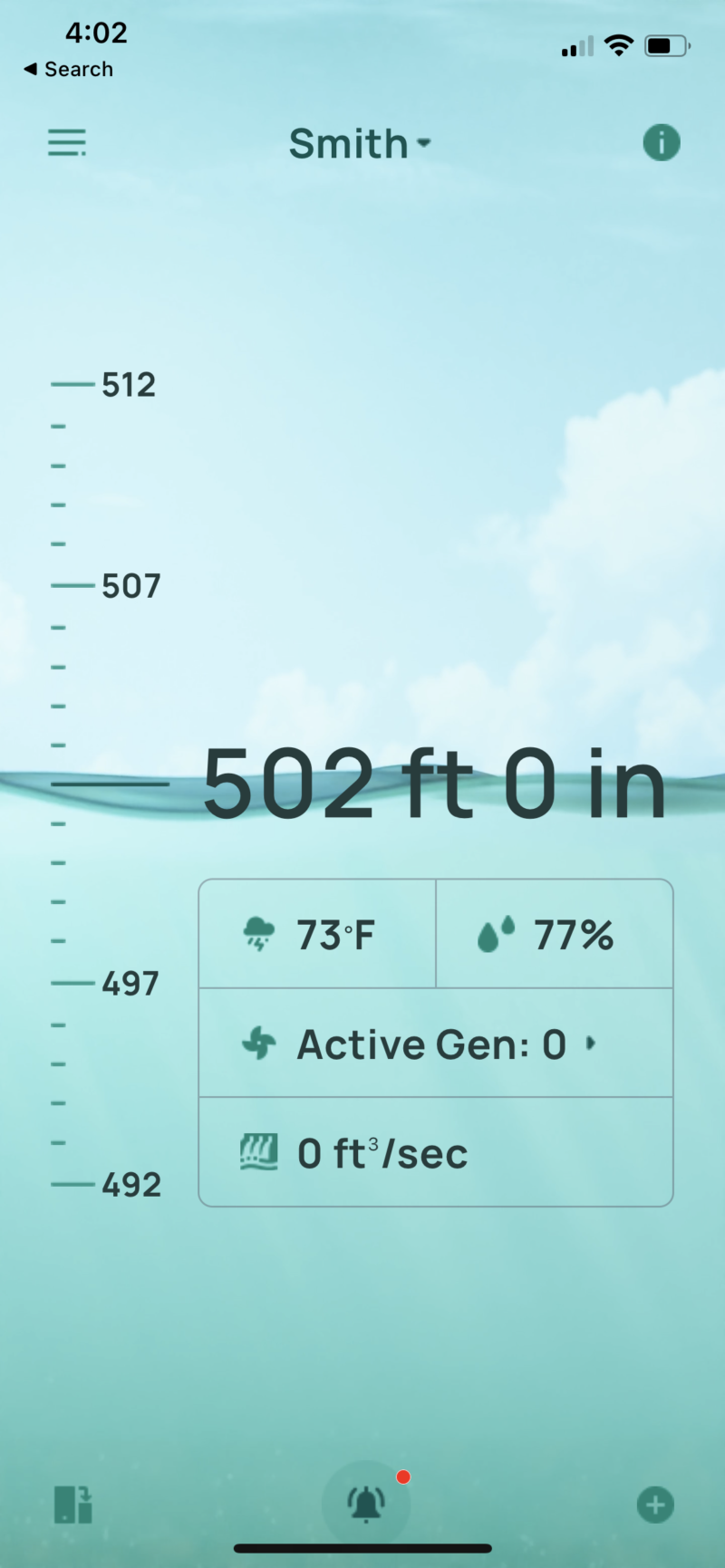The width and height of the screenshot is (725, 1568).
Task: Open the alerts bell
Action: coord(366,1505)
